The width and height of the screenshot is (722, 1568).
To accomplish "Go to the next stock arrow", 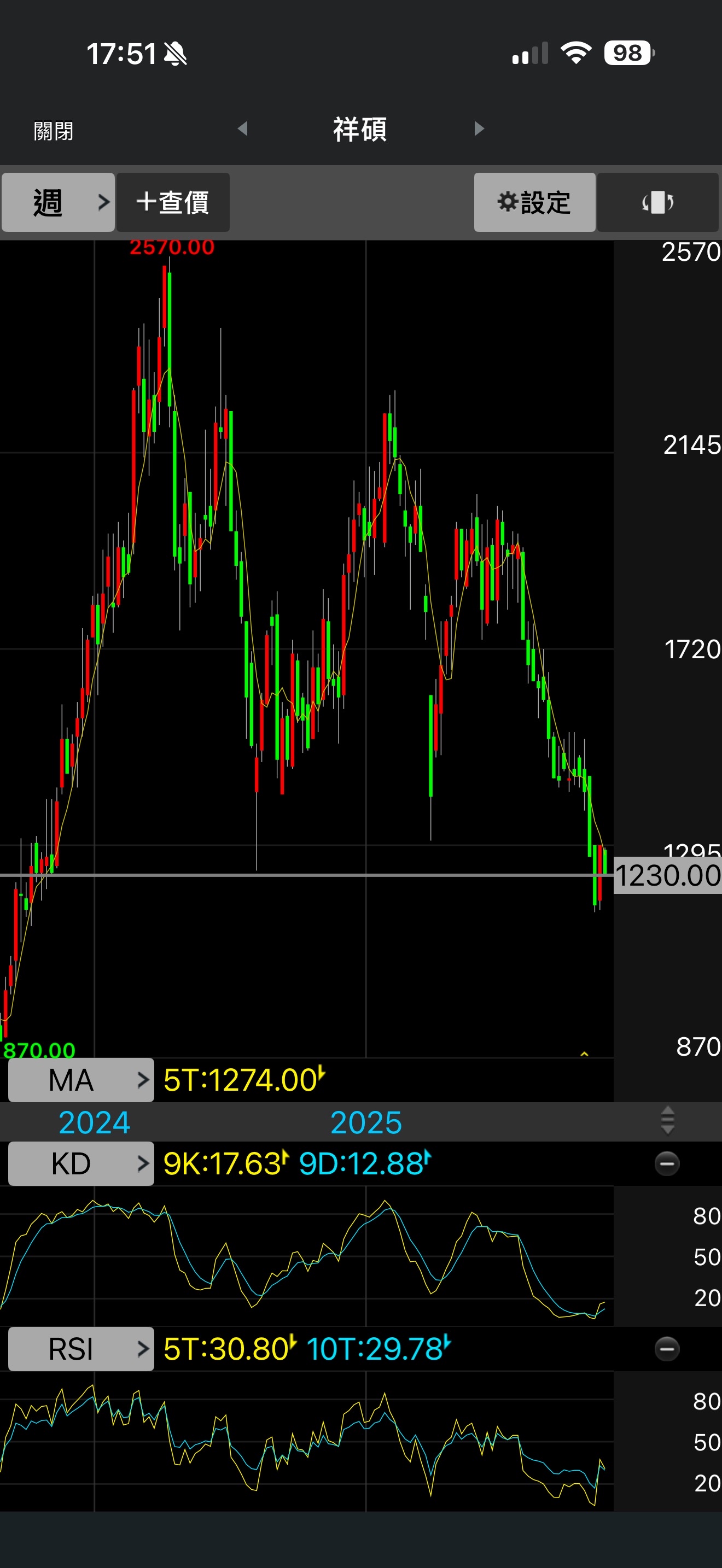I will click(479, 128).
